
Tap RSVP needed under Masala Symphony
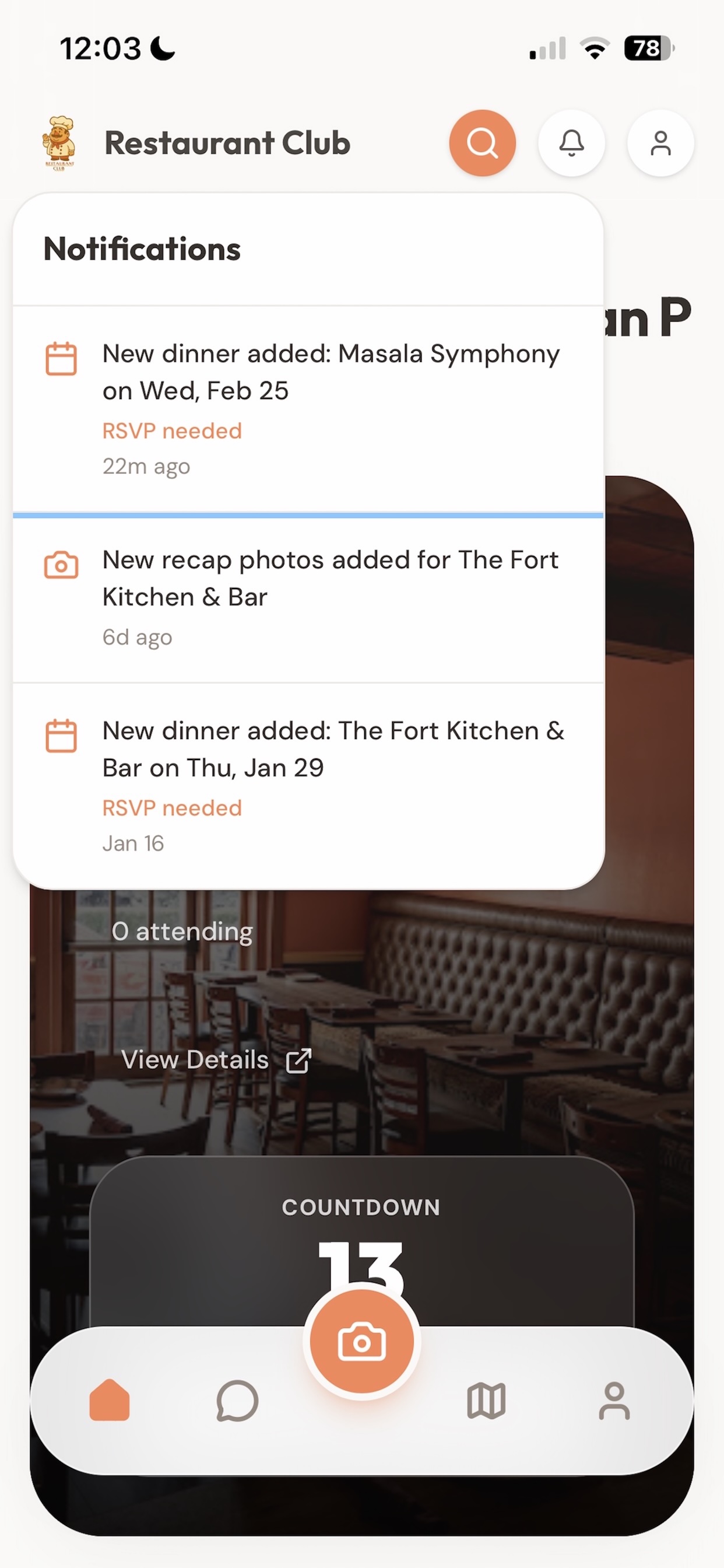pos(172,430)
